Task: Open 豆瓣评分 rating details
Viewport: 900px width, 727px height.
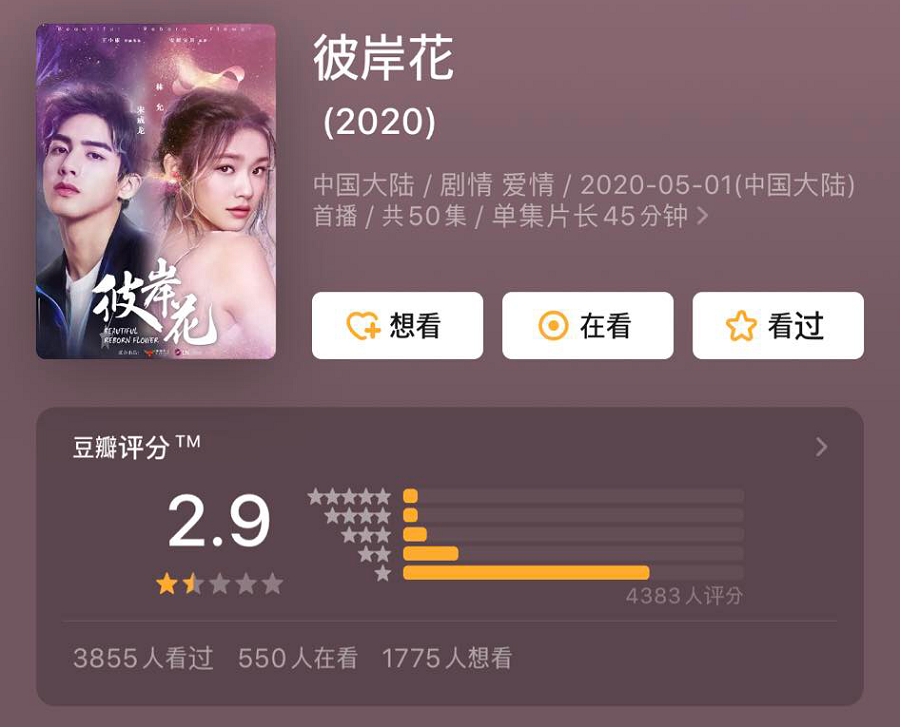Action: (821, 447)
